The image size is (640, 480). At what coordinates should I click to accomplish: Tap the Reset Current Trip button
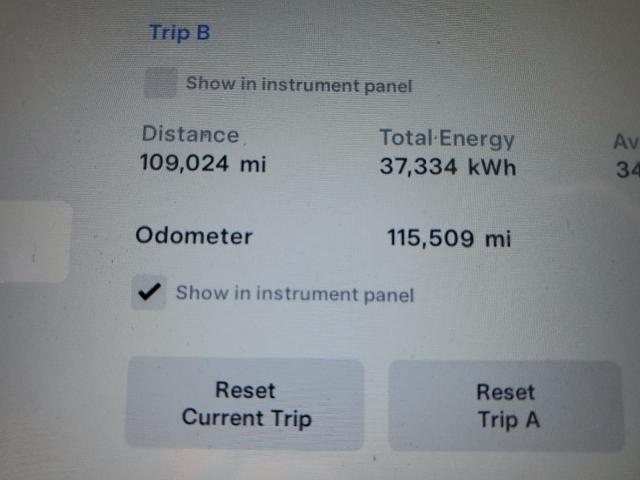(x=245, y=404)
